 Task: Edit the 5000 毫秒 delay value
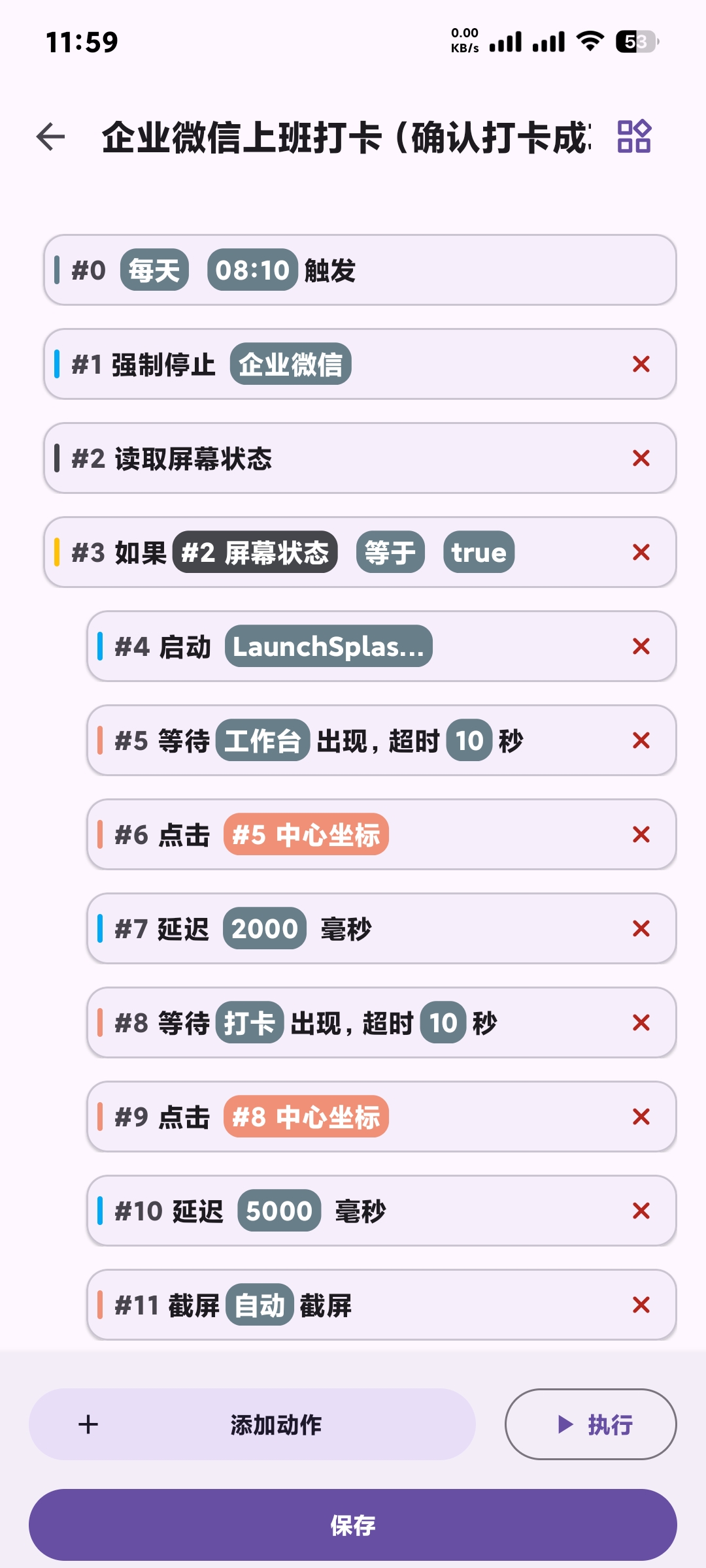pyautogui.click(x=278, y=1211)
